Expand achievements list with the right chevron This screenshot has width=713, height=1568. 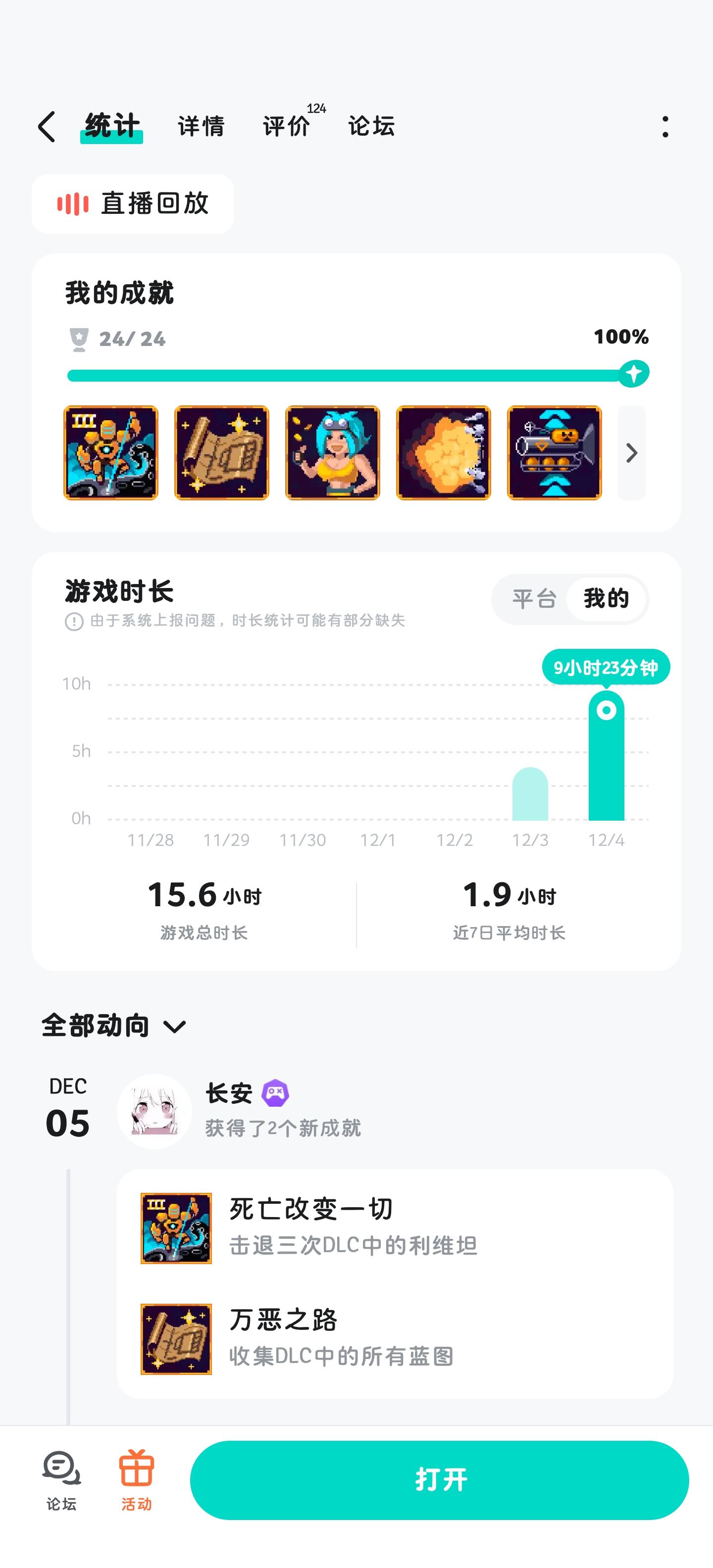tap(631, 453)
